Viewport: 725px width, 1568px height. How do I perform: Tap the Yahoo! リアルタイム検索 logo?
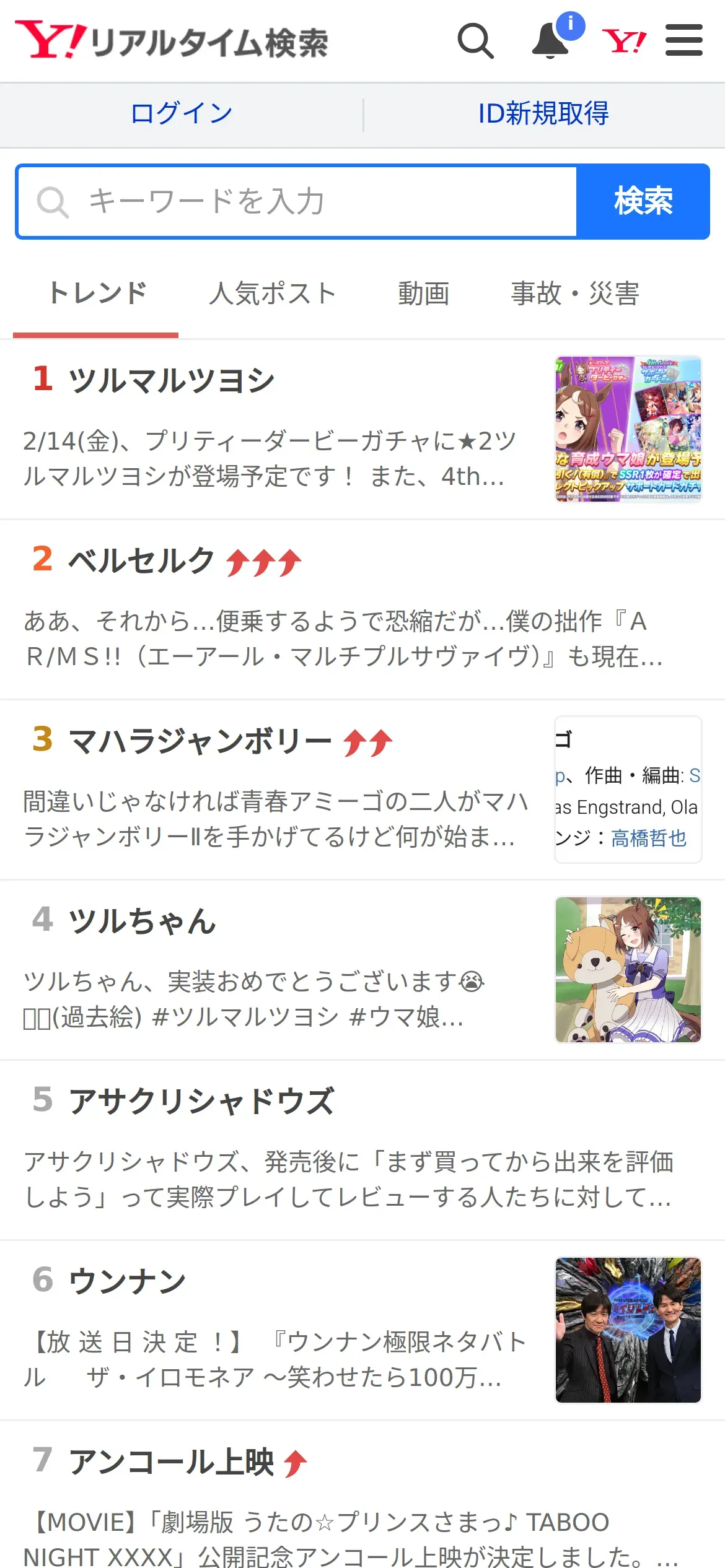172,41
